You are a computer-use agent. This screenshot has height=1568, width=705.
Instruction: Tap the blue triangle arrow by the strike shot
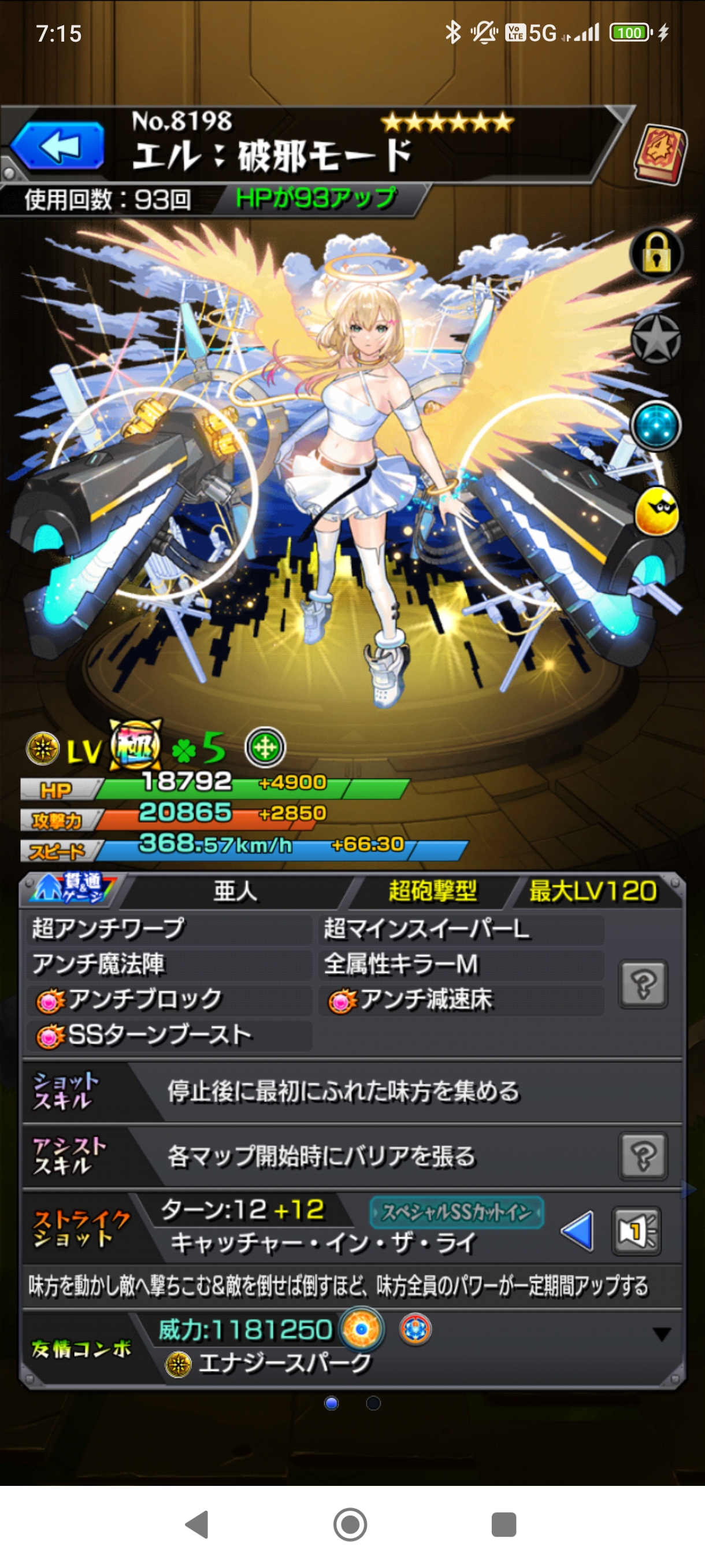[x=577, y=1231]
